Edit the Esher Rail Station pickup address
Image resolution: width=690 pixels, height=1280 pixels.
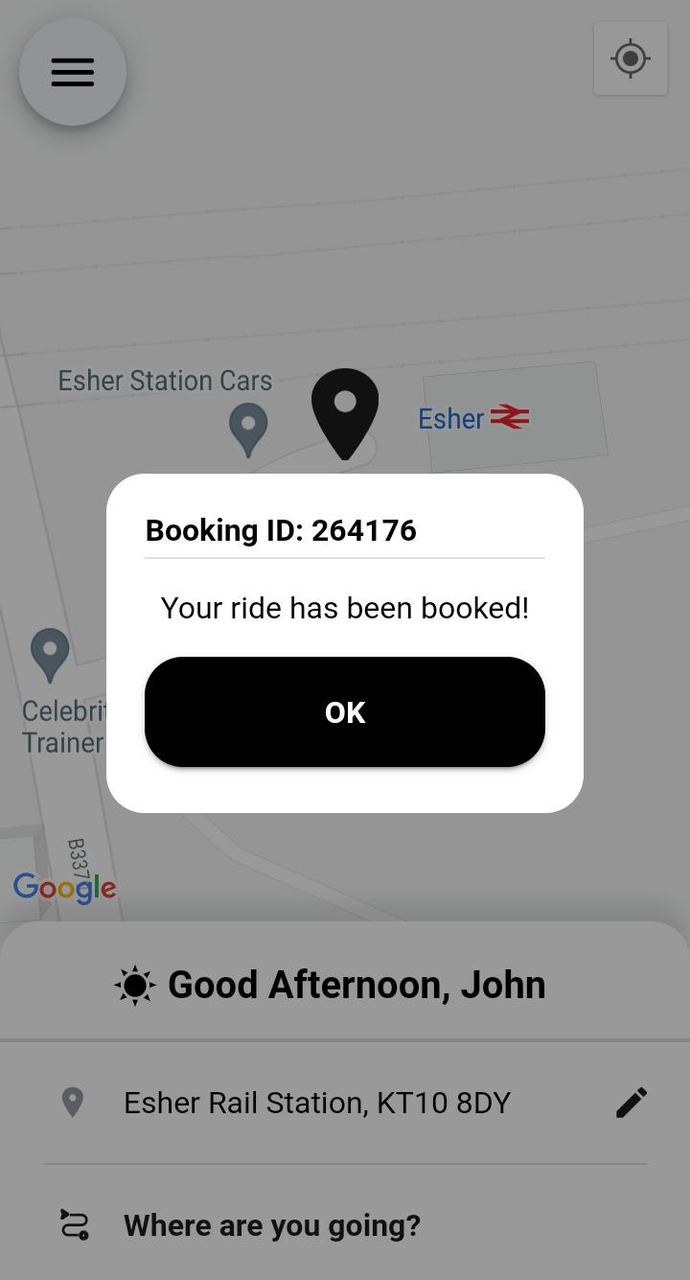631,1102
